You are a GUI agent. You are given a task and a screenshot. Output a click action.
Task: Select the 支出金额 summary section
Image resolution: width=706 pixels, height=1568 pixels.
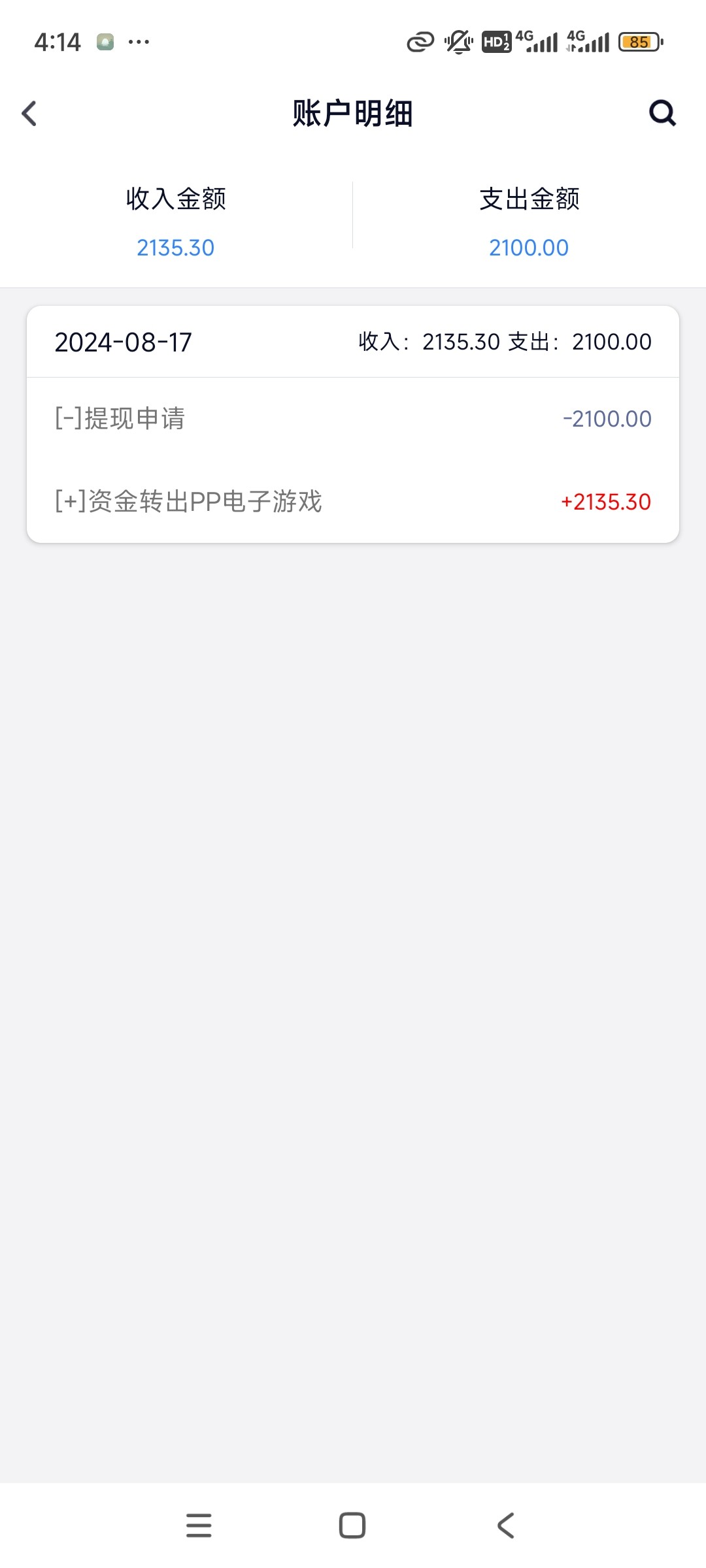(x=529, y=222)
